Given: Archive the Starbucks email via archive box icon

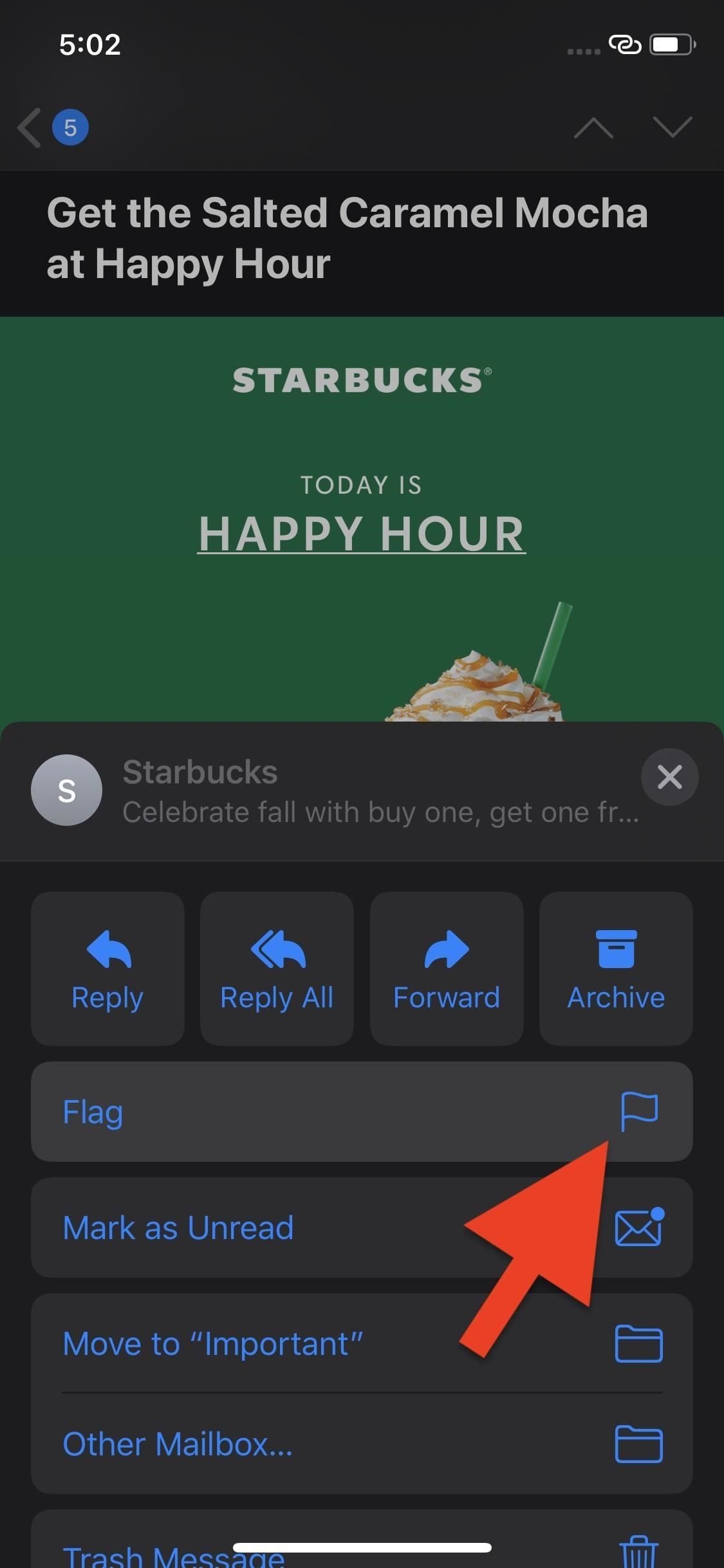Looking at the screenshot, I should pyautogui.click(x=616, y=949).
